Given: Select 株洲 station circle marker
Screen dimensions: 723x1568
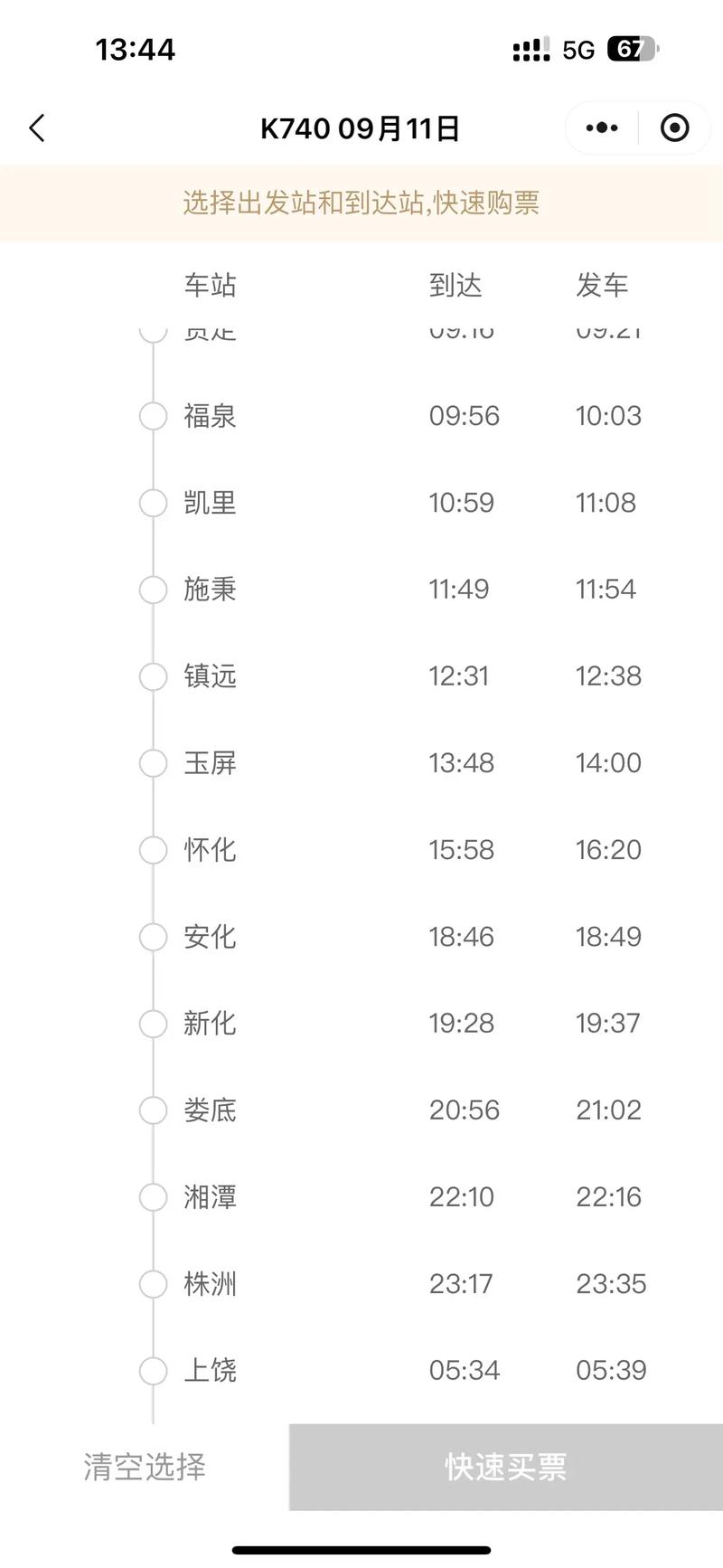Looking at the screenshot, I should pyautogui.click(x=153, y=1284).
